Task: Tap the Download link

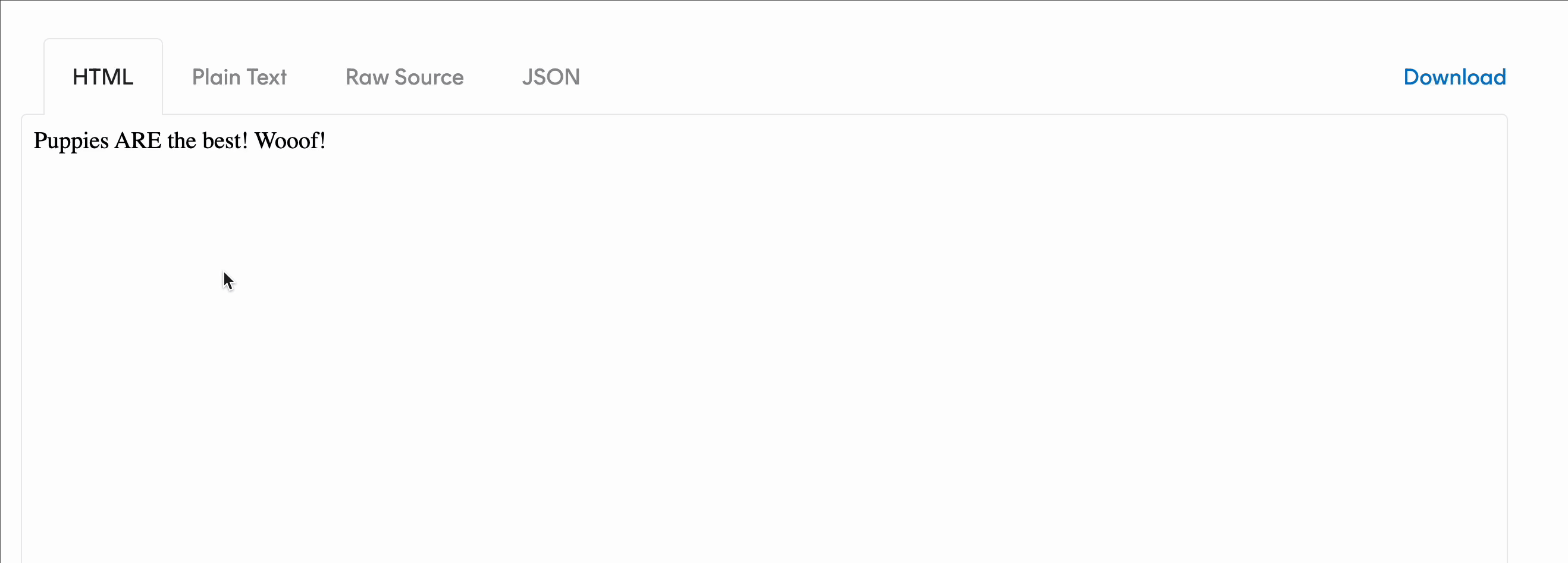Action: tap(1454, 77)
